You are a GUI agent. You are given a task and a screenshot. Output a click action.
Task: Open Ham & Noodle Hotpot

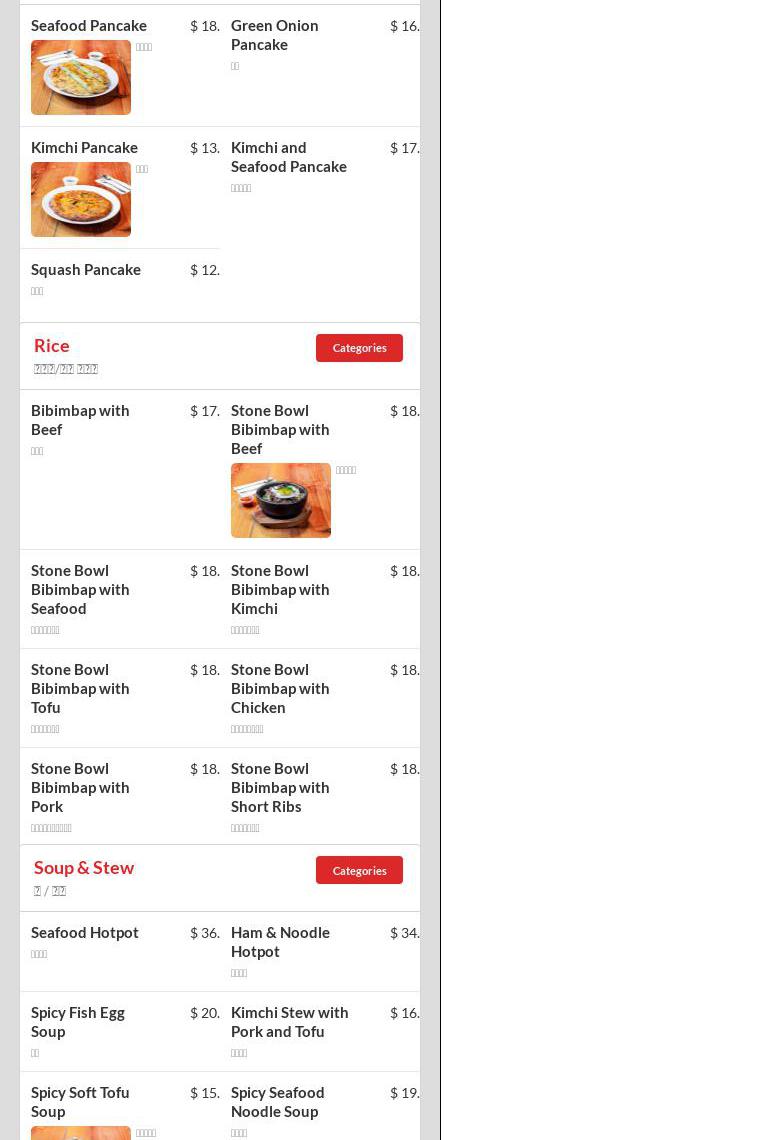(280, 942)
